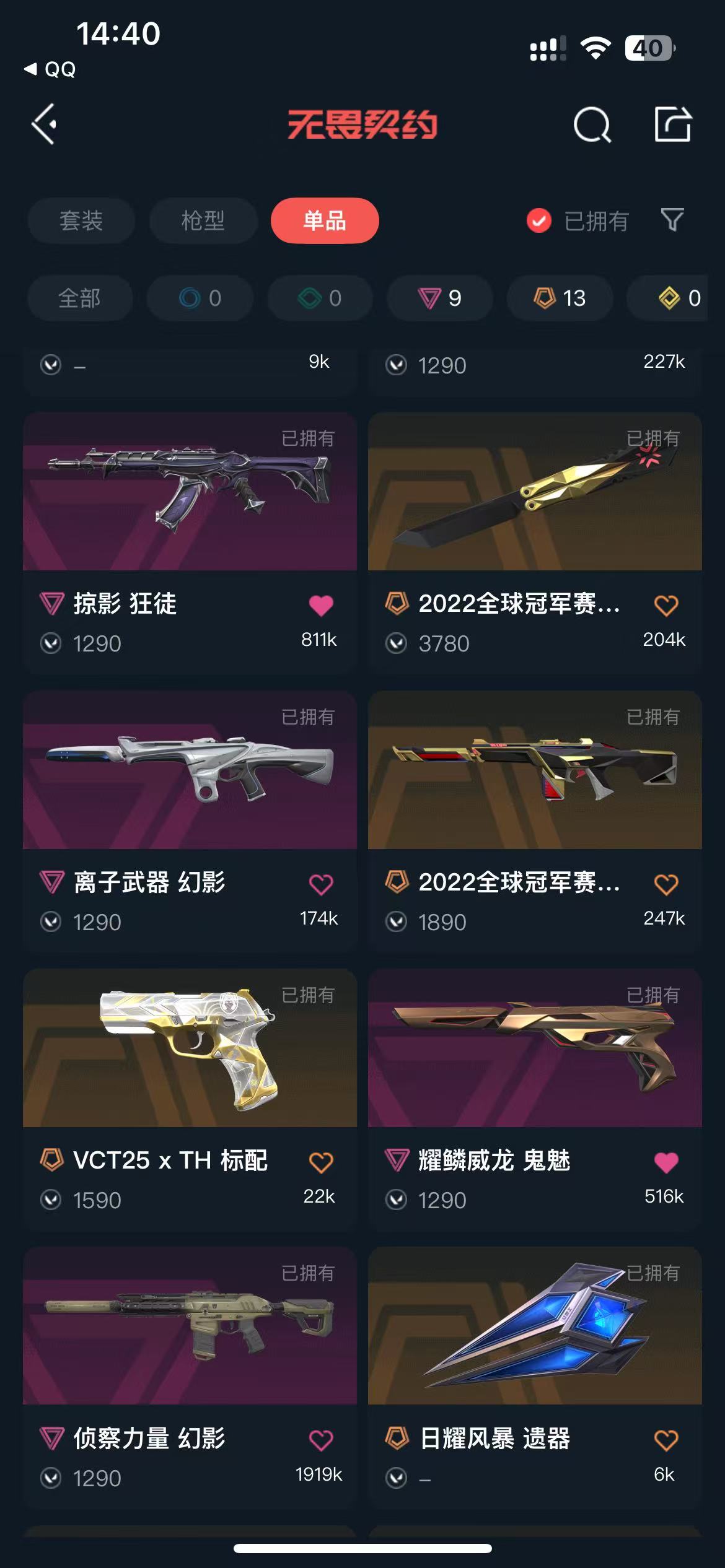
Task: Tap the heart on 耀鳞威龙 鬼魅
Action: point(666,1162)
